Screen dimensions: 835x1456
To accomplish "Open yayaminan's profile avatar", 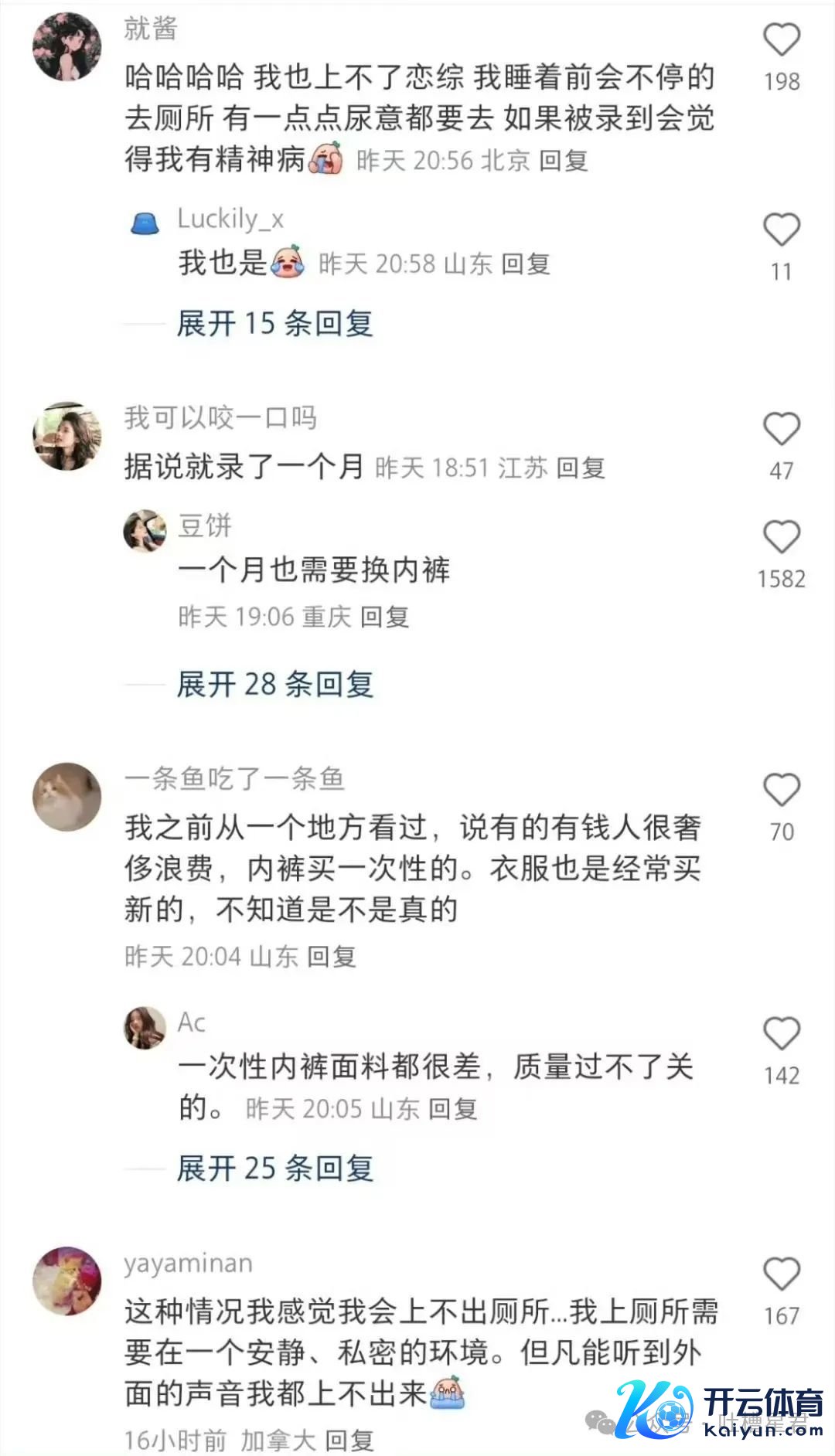I will 67,1281.
